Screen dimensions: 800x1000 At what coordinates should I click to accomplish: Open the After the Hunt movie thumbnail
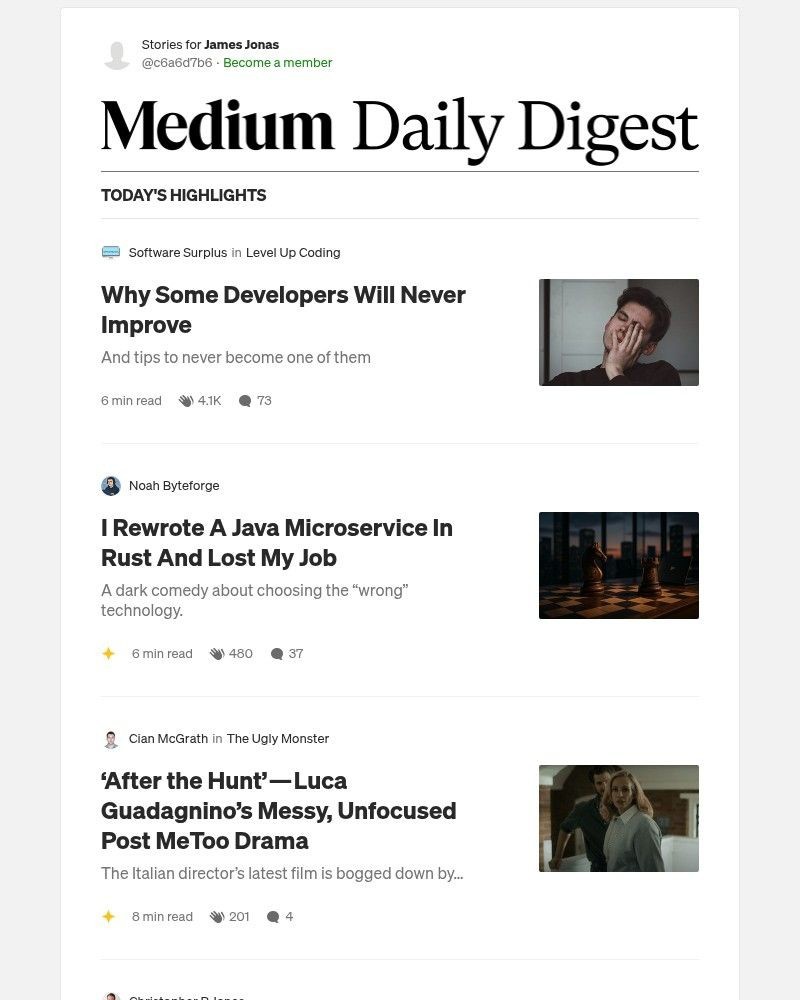pos(618,818)
